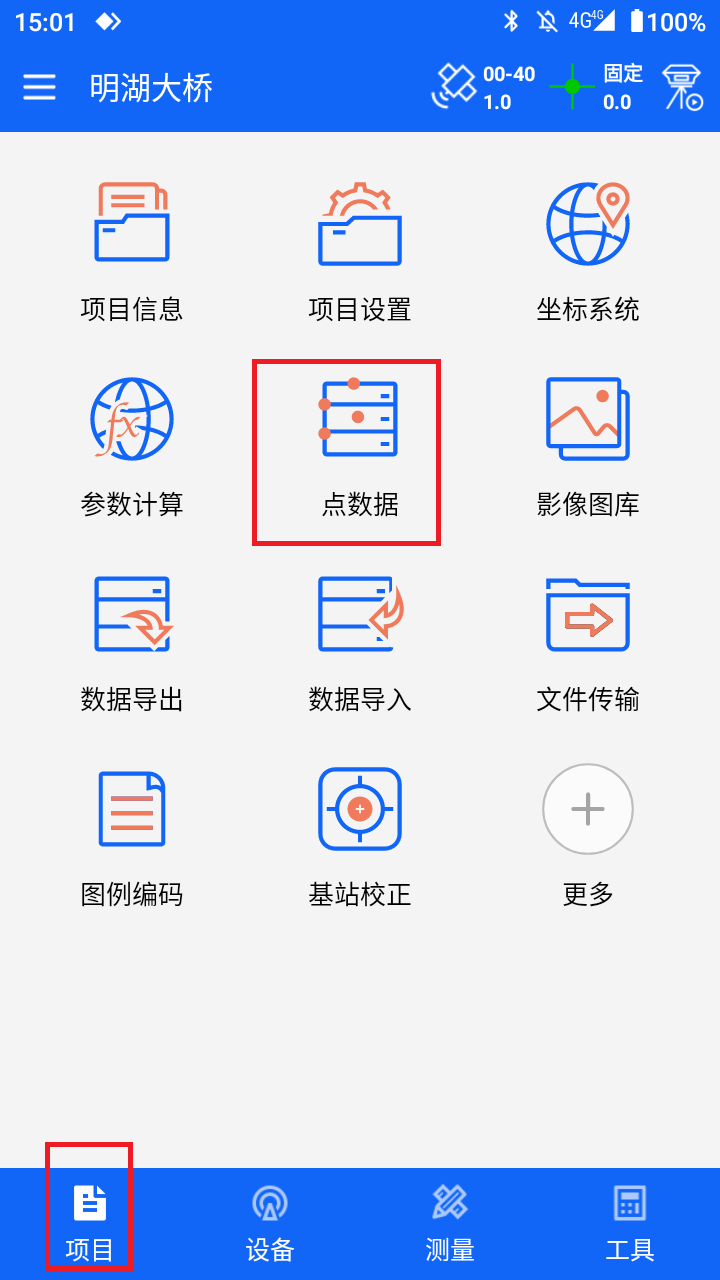Open 坐标系统
The width and height of the screenshot is (720, 1280).
[x=588, y=250]
